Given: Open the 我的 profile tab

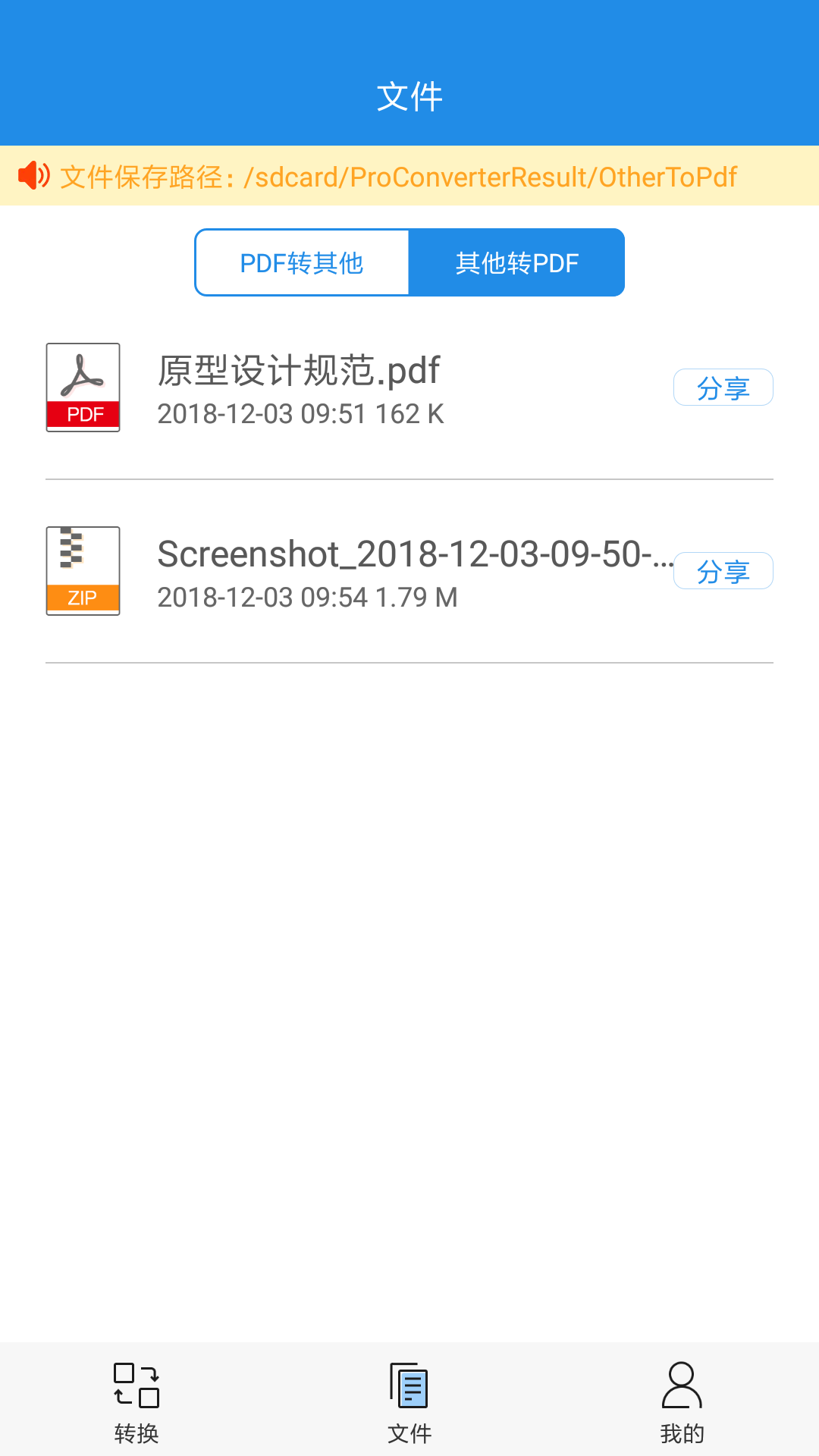Looking at the screenshot, I should [682, 1401].
